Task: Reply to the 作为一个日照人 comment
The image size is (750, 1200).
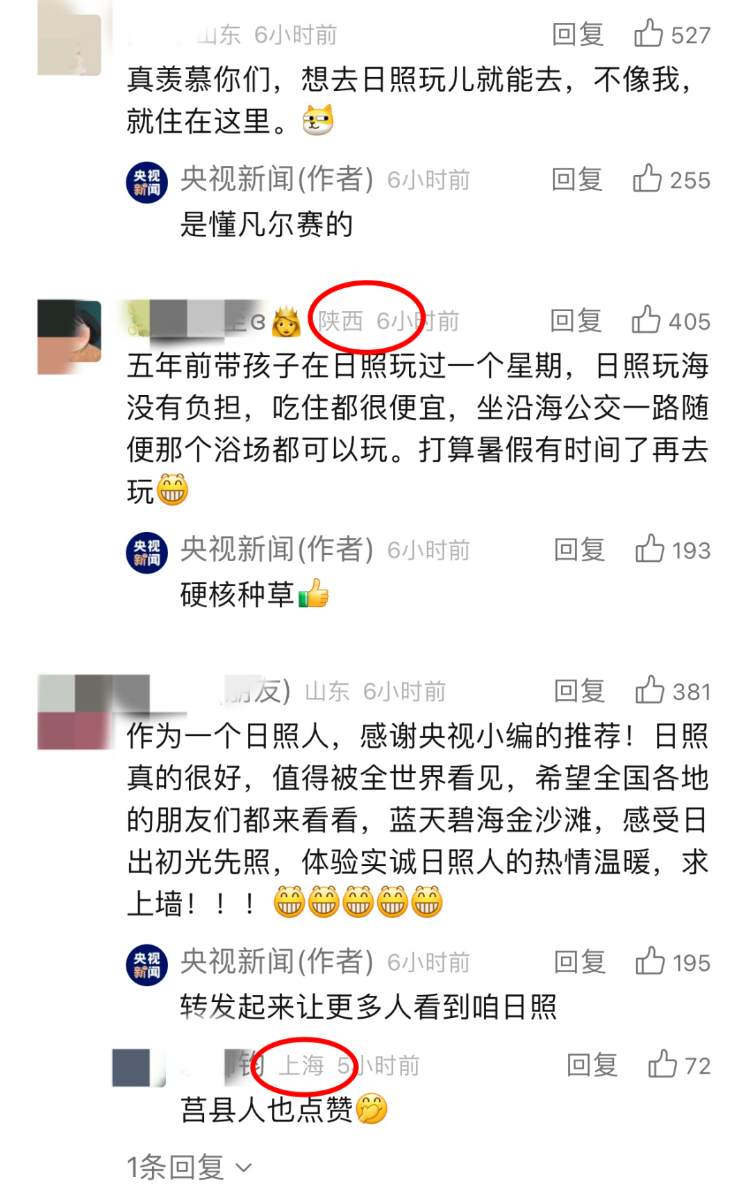Action: [x=580, y=690]
